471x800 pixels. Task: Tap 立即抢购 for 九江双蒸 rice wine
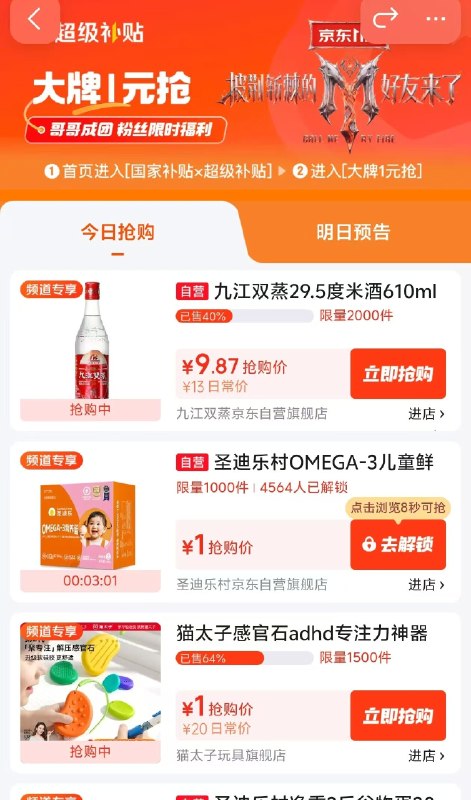pyautogui.click(x=398, y=374)
